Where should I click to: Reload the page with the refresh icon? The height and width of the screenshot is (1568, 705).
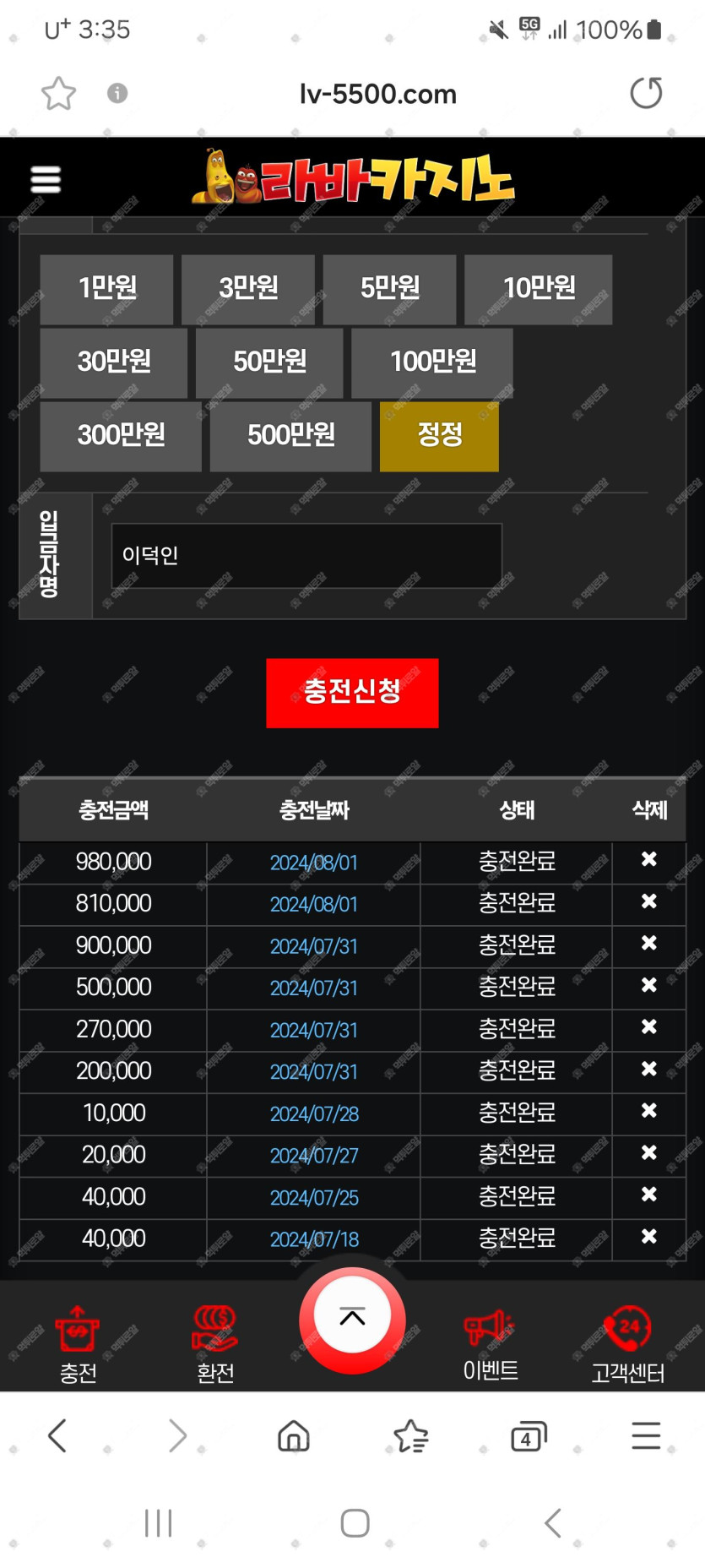coord(646,93)
